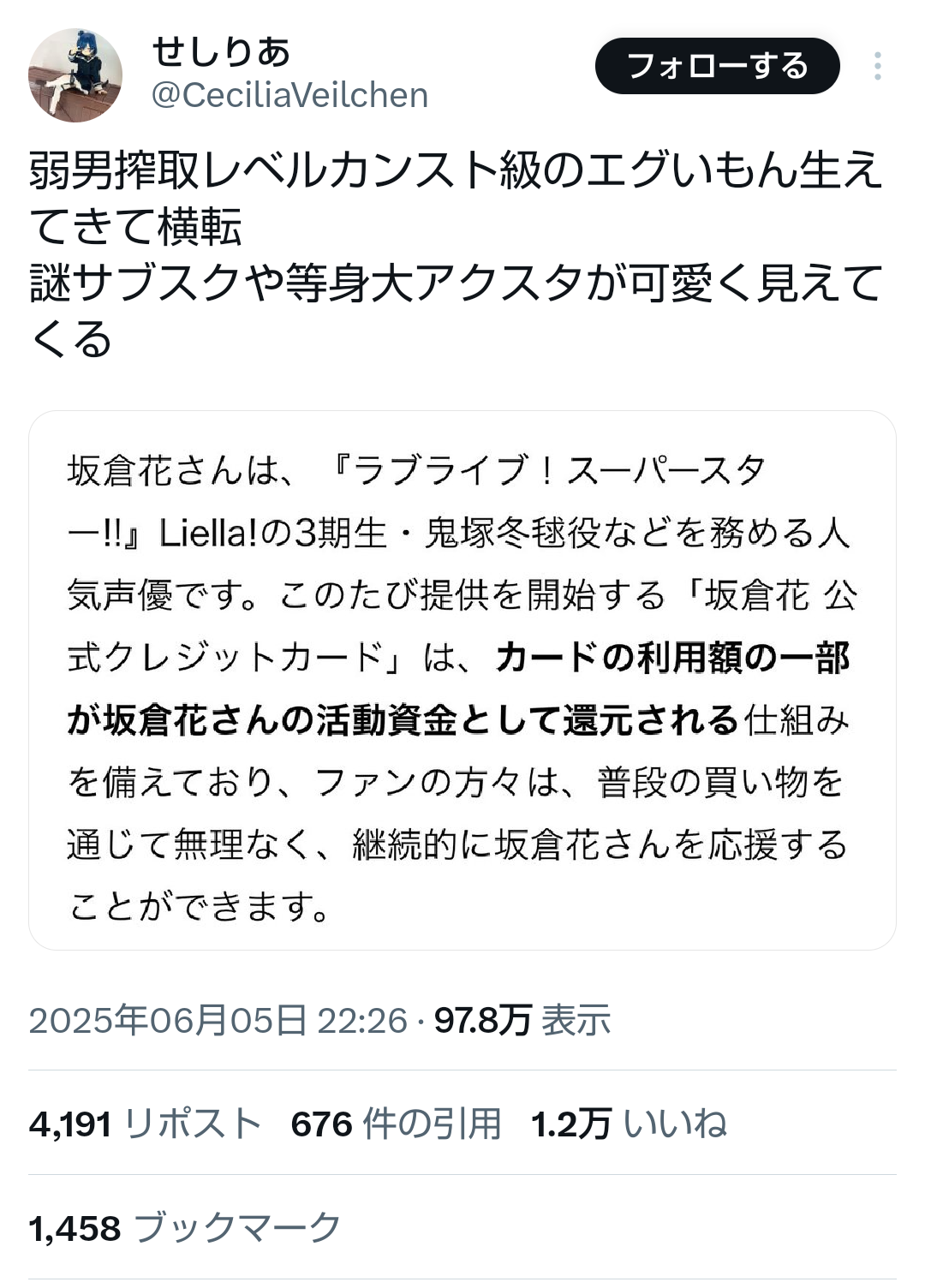Show the 1.2万 いいね list
Image resolution: width=925 pixels, height=1288 pixels.
click(x=629, y=1124)
